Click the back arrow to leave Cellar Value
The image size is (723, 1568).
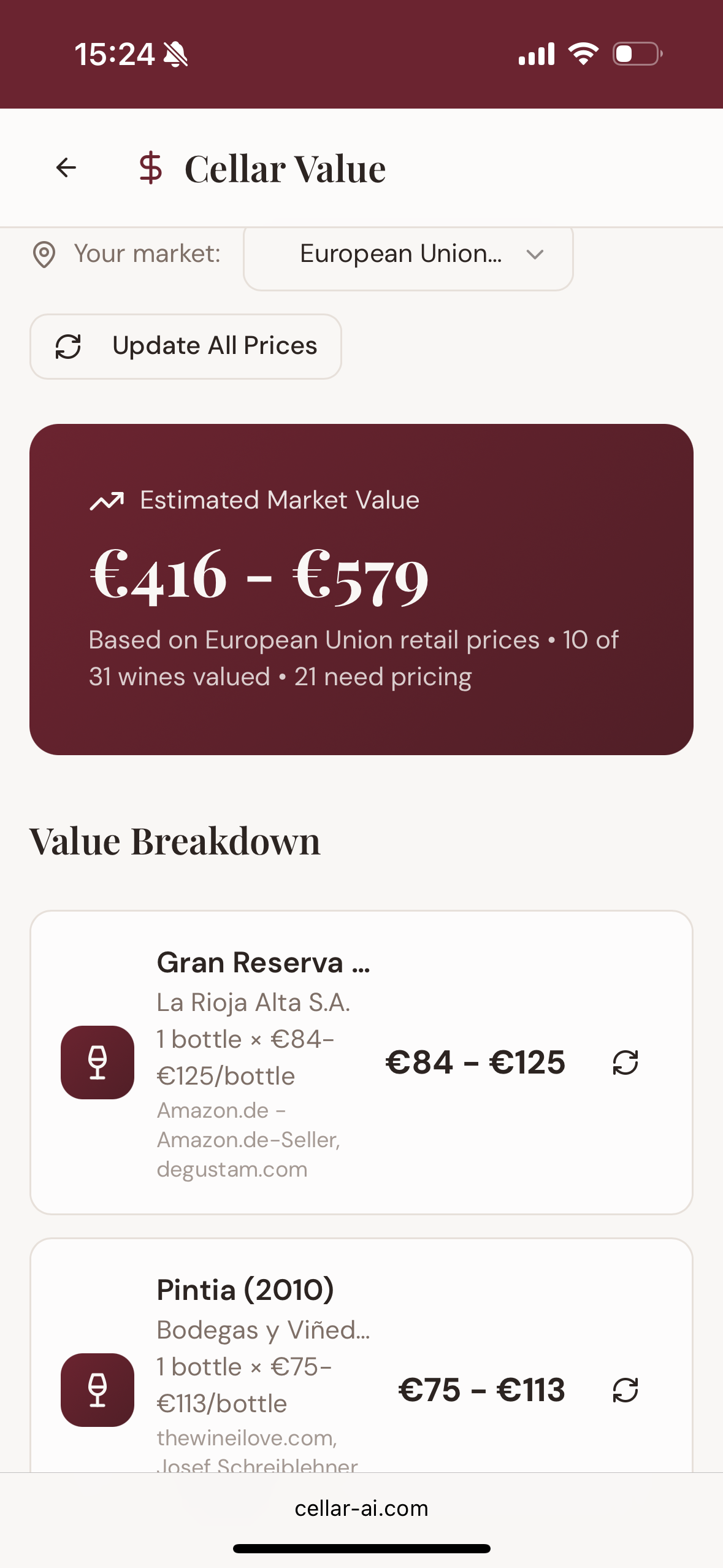(x=65, y=167)
